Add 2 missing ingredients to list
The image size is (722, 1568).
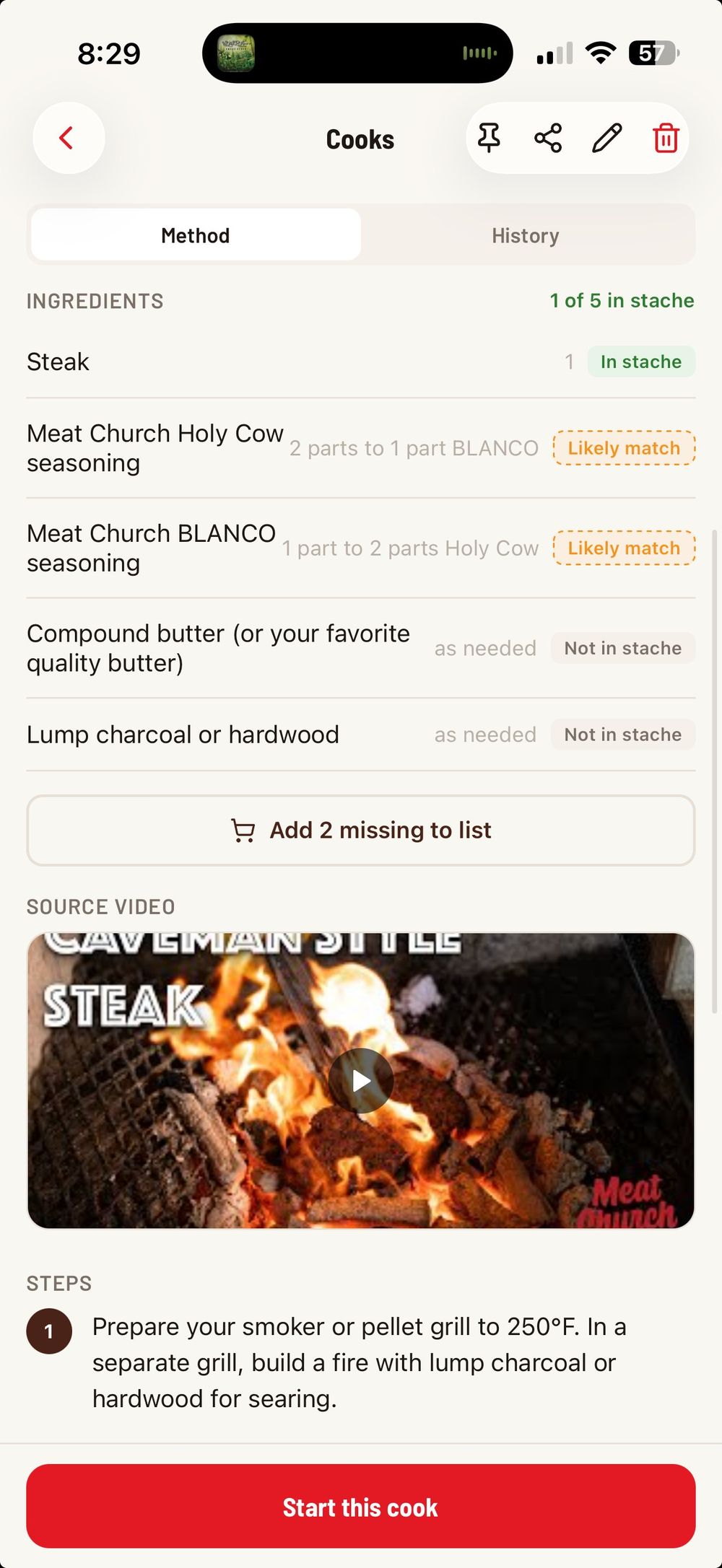coord(361,831)
